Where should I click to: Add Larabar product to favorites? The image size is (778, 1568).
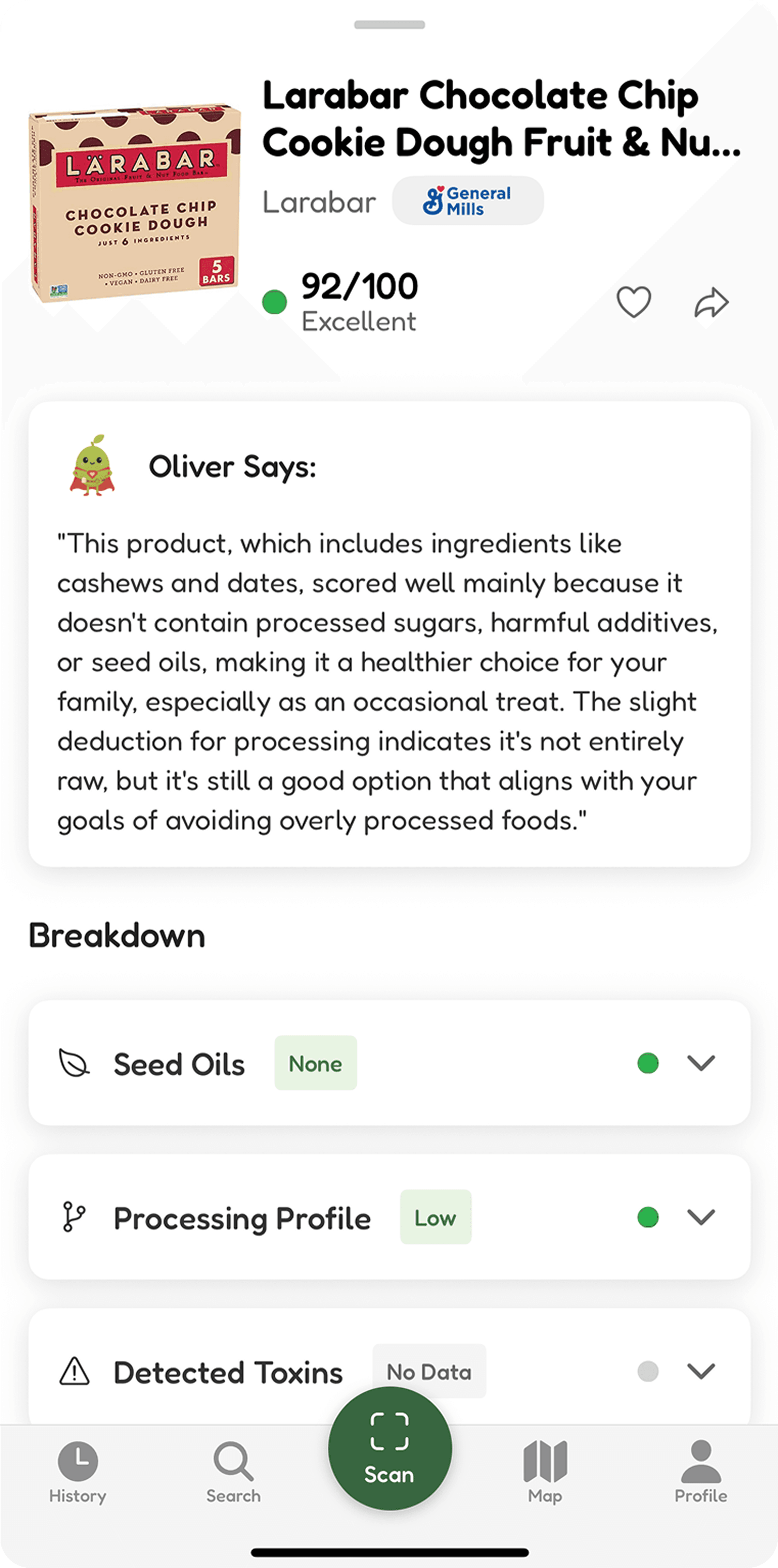(633, 302)
